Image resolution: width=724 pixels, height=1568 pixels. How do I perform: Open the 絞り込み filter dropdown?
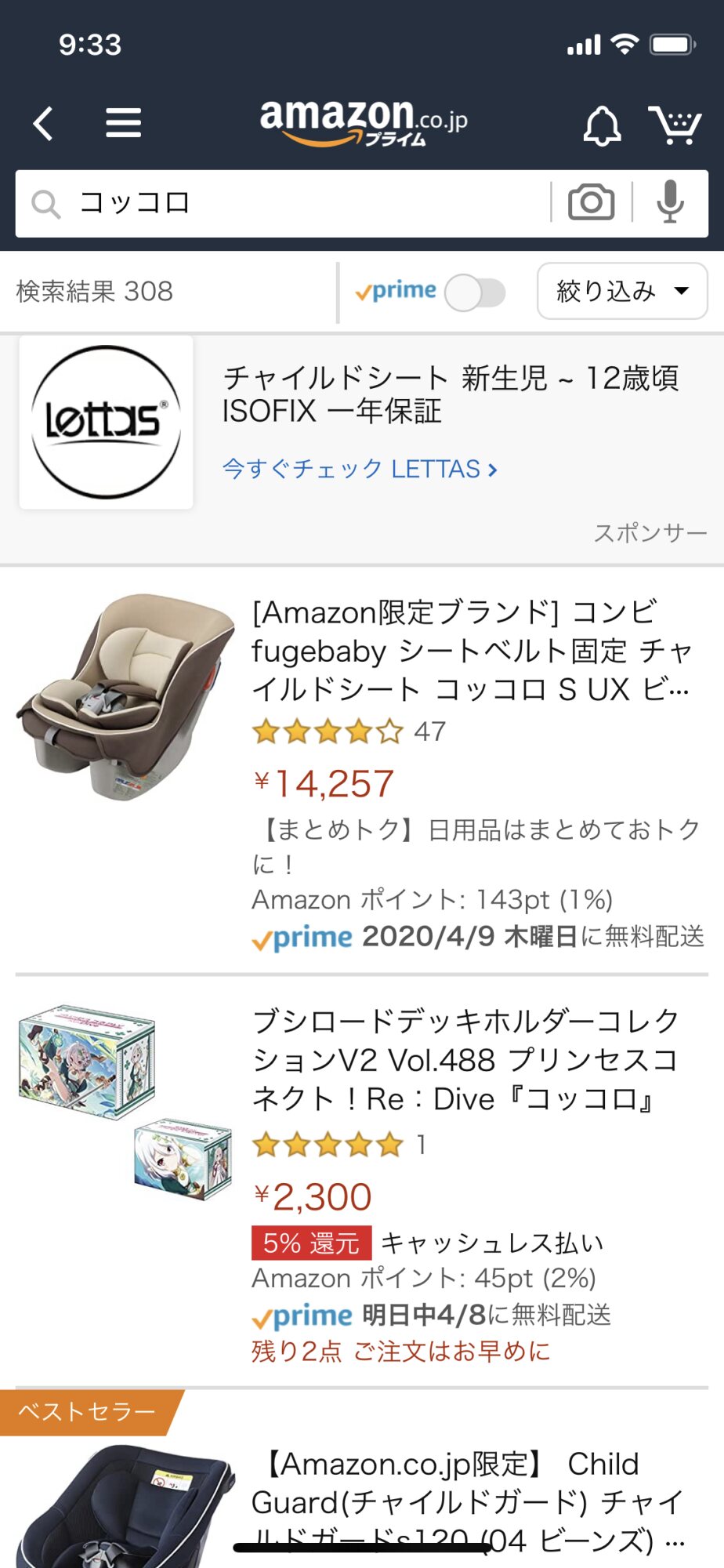point(622,292)
